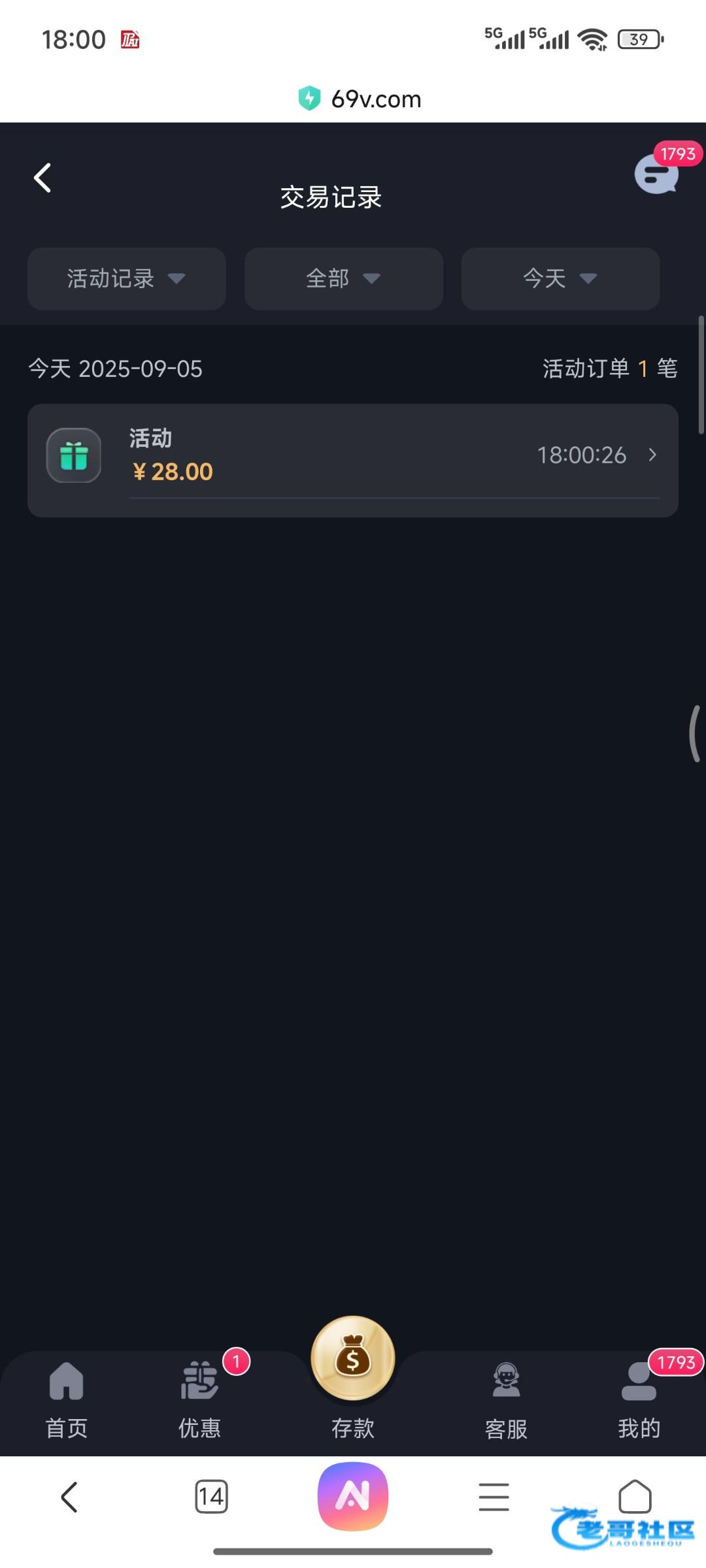Switch to the 首页 tab
The image size is (706, 1568).
(x=67, y=1399)
